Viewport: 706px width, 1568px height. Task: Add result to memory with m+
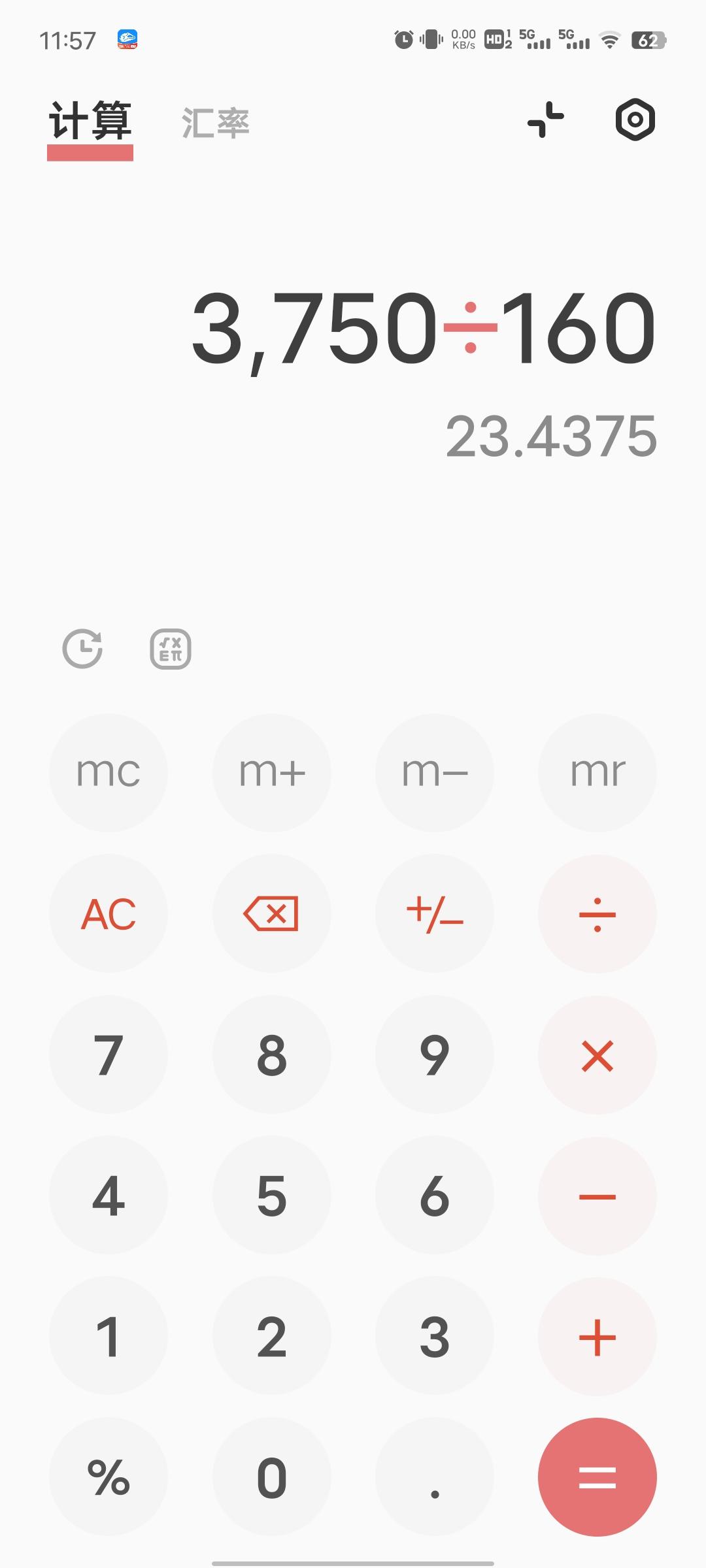click(x=272, y=772)
